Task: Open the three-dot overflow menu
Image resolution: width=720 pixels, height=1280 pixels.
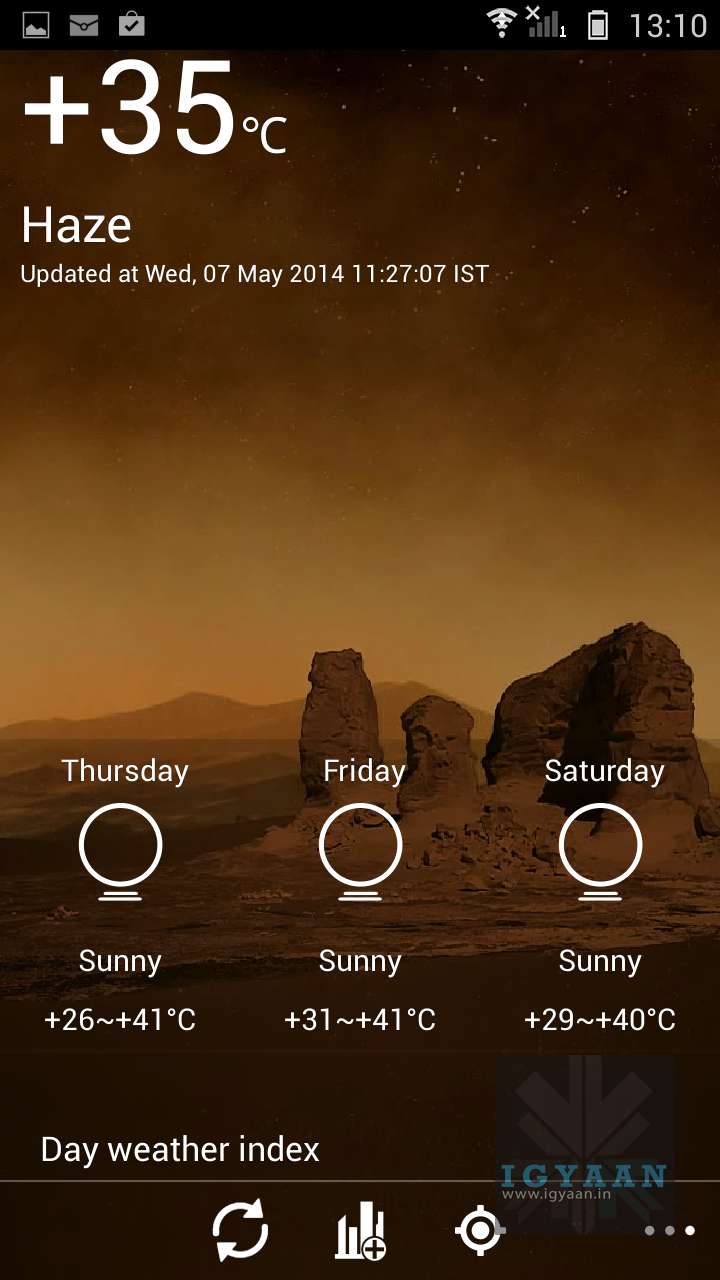Action: pyautogui.click(x=669, y=1230)
